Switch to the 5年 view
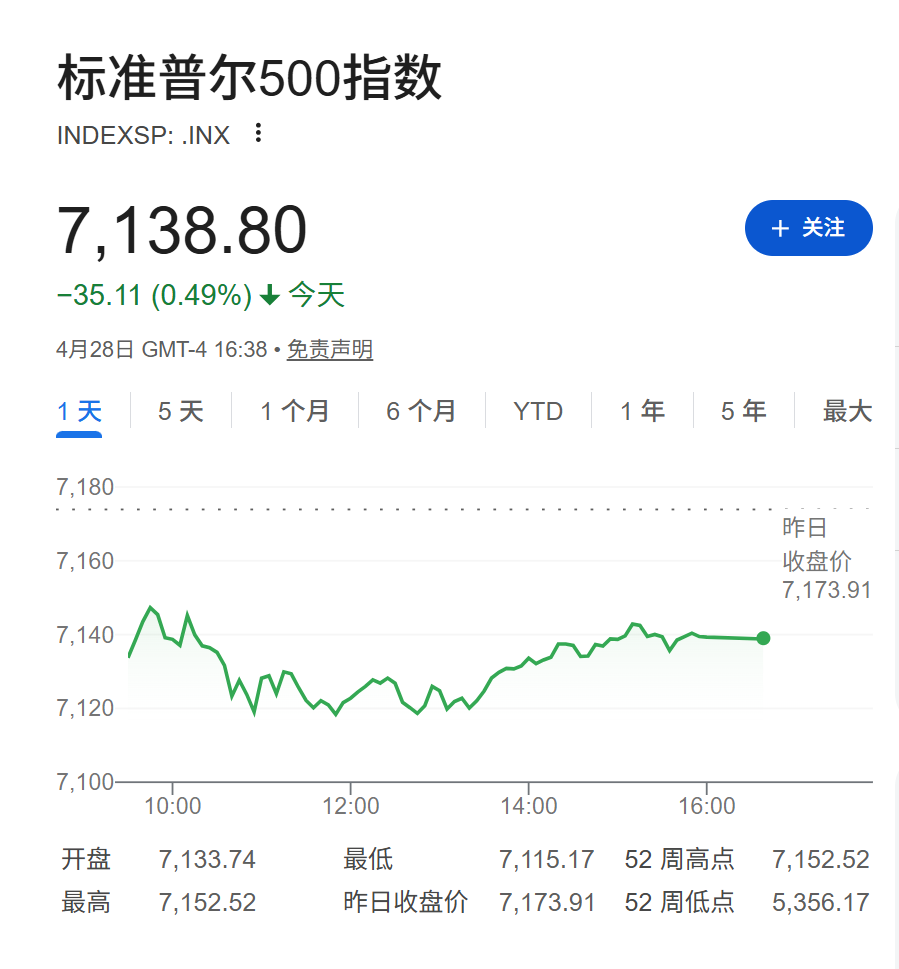The width and height of the screenshot is (899, 969). tap(744, 410)
